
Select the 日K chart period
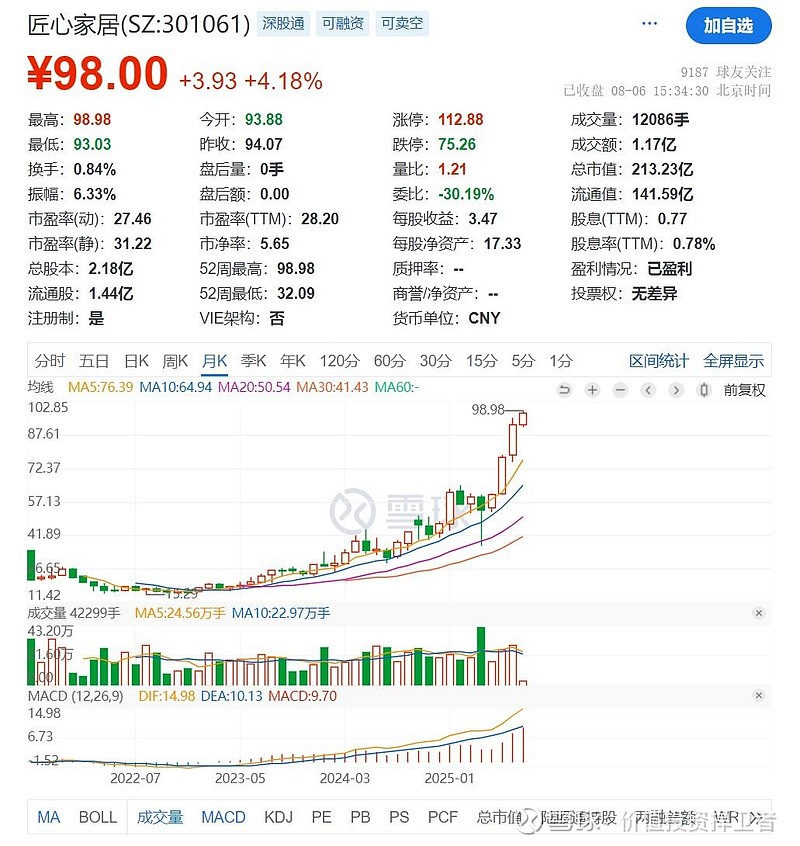136,361
